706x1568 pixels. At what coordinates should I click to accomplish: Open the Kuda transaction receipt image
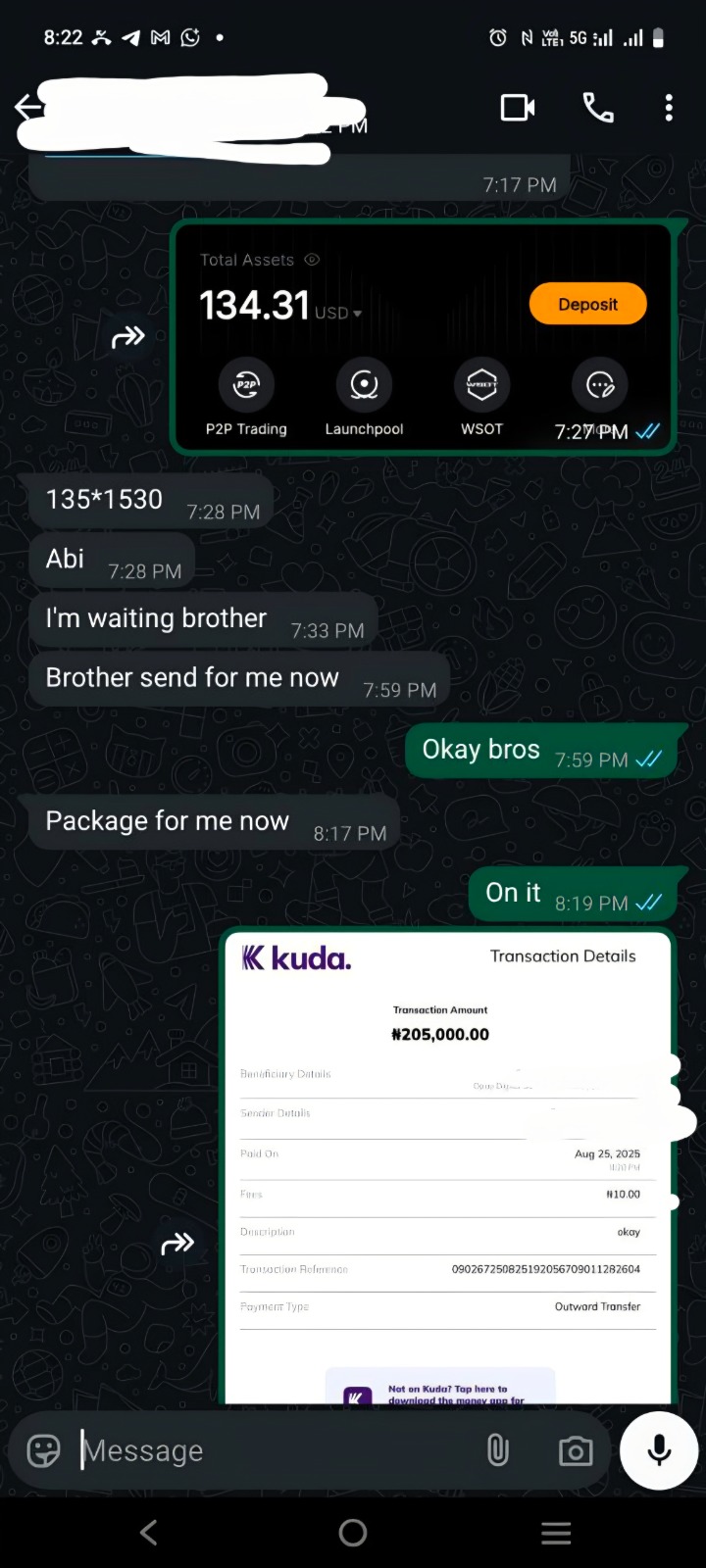pos(448,1166)
